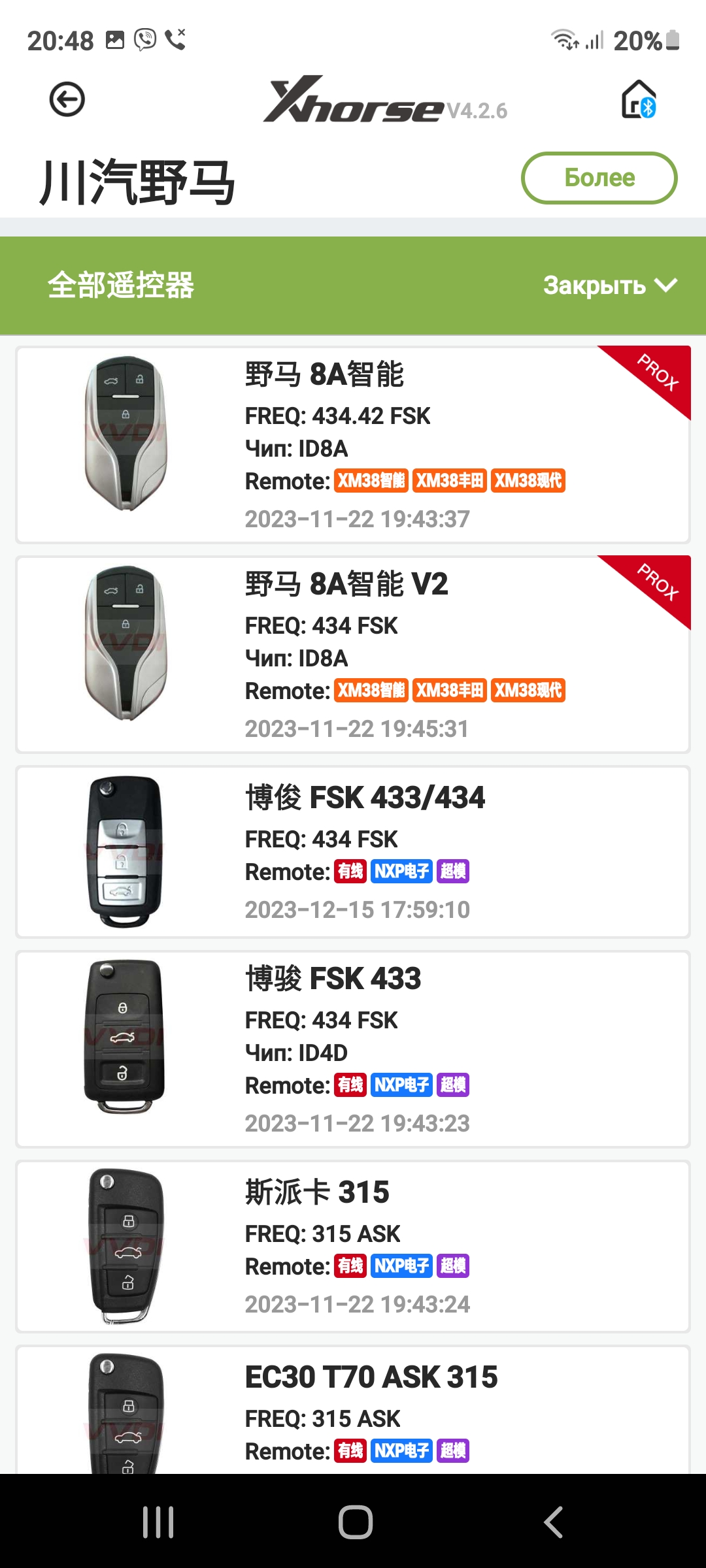Select the 野马 8A智能 V2 remote card
The image size is (706, 1568).
[353, 654]
